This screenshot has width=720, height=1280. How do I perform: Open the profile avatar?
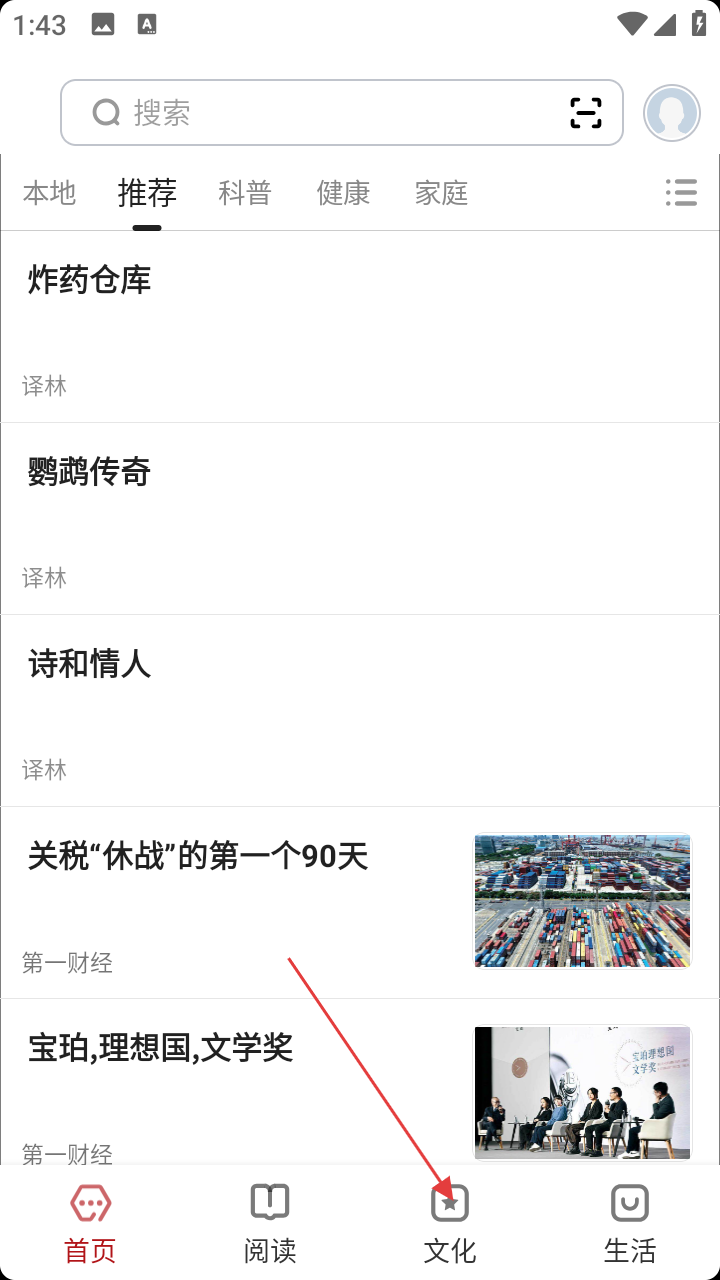click(672, 113)
